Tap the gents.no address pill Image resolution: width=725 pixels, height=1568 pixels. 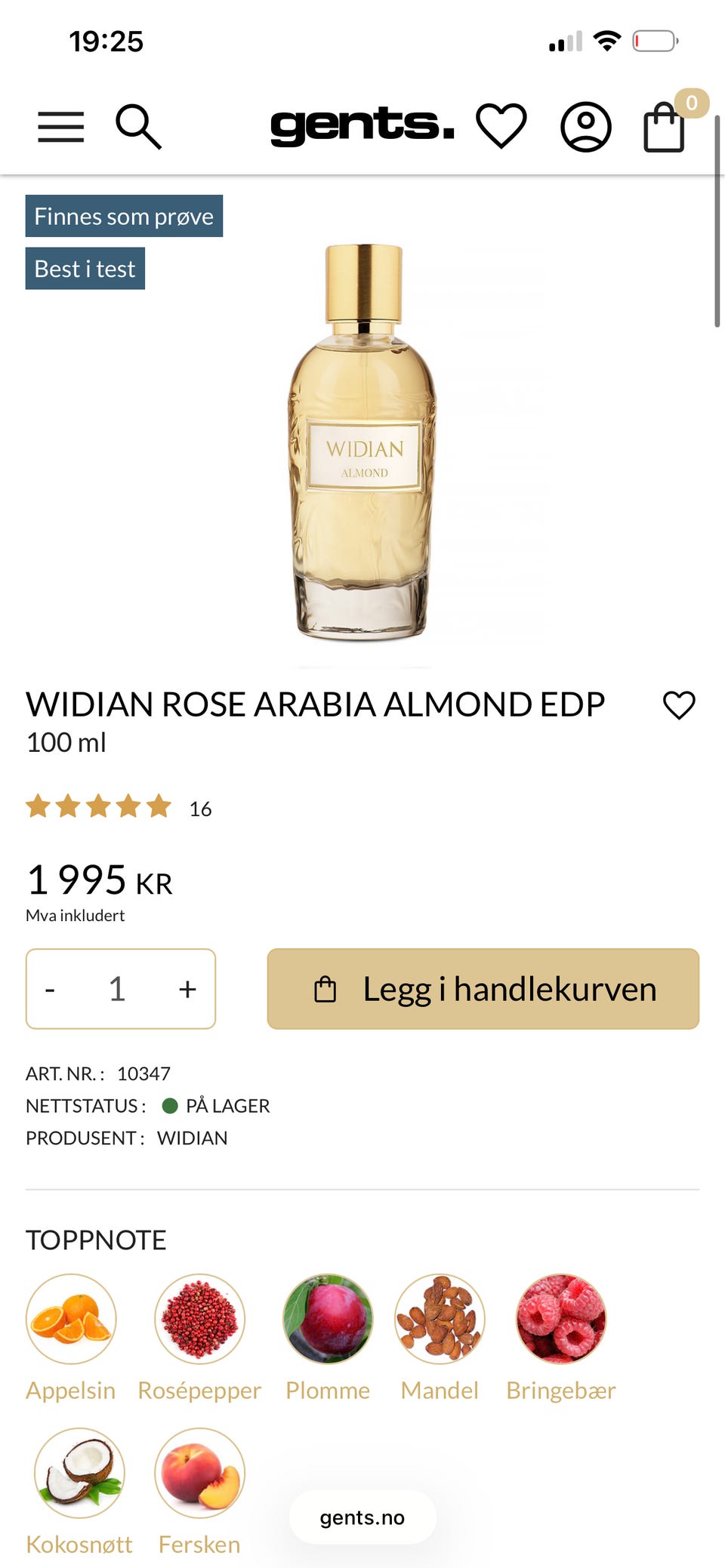click(362, 1517)
